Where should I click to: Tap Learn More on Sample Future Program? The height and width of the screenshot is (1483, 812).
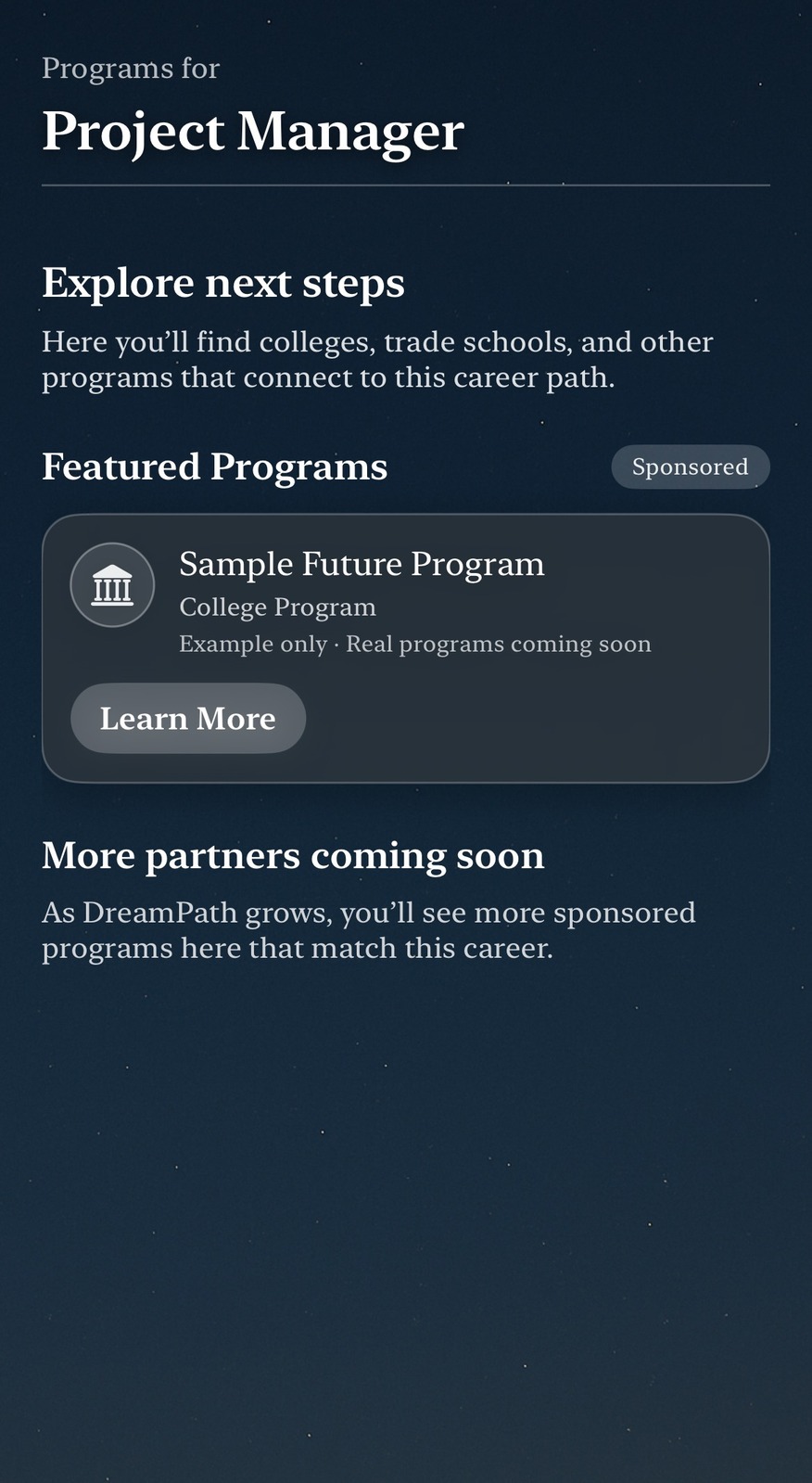tap(188, 719)
